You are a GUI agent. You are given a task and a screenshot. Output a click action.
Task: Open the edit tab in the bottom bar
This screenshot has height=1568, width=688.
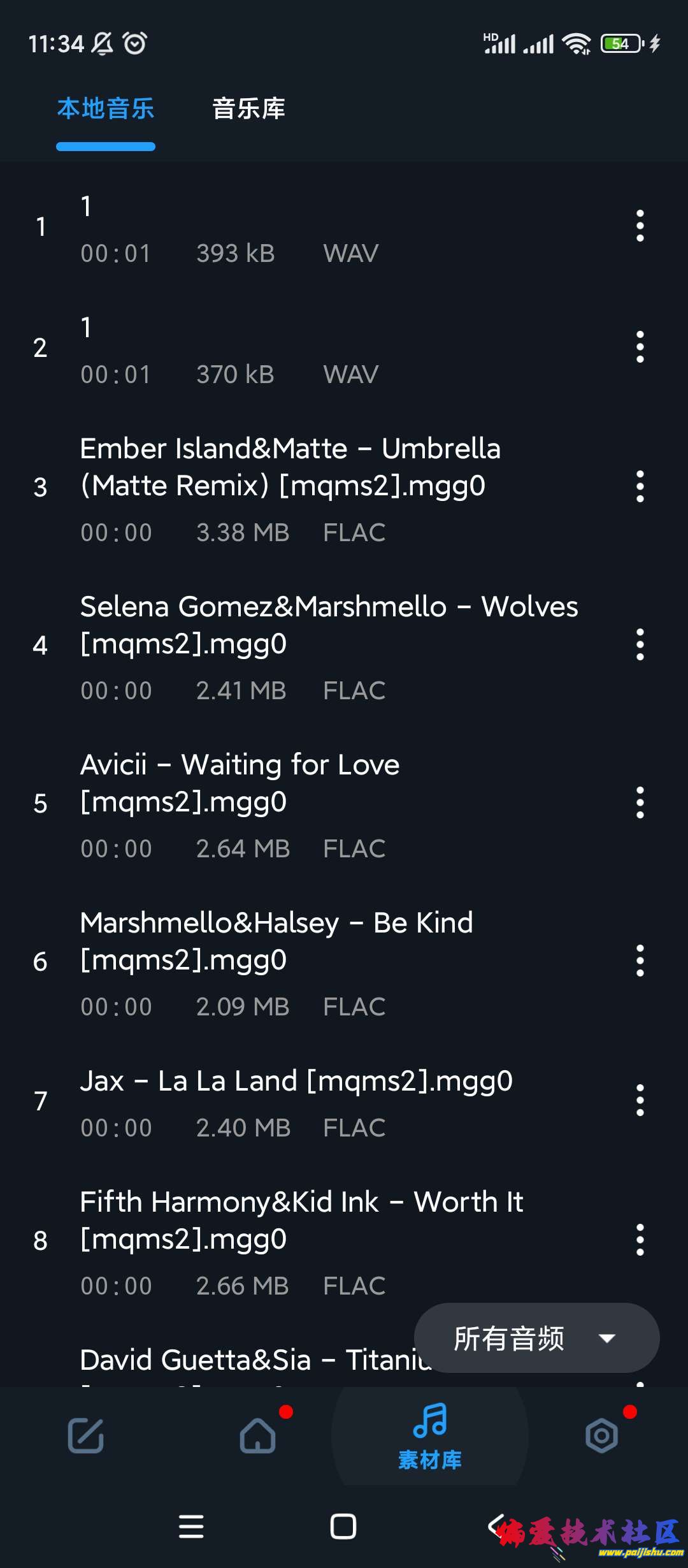(86, 1435)
